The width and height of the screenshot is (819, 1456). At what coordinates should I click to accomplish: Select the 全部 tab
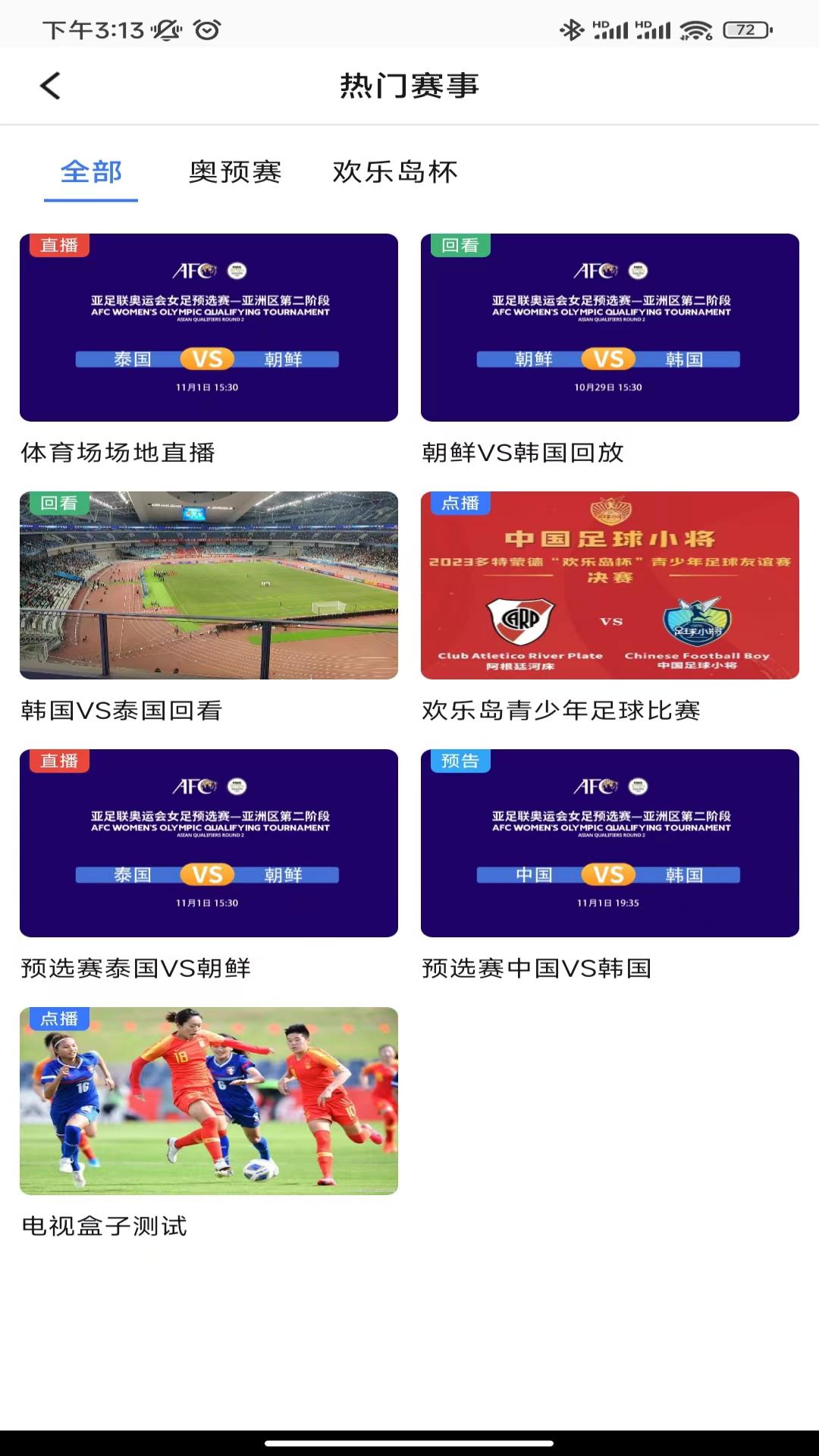point(91,172)
